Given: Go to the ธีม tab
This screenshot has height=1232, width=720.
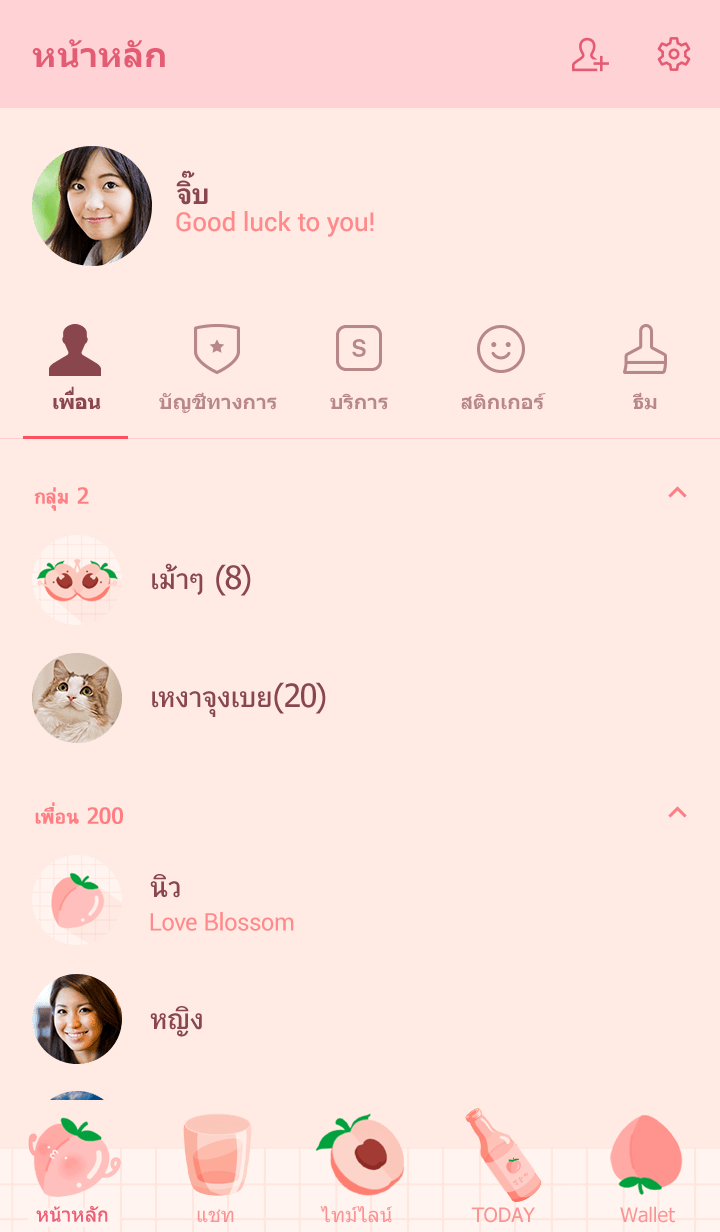Looking at the screenshot, I should coord(645,370).
